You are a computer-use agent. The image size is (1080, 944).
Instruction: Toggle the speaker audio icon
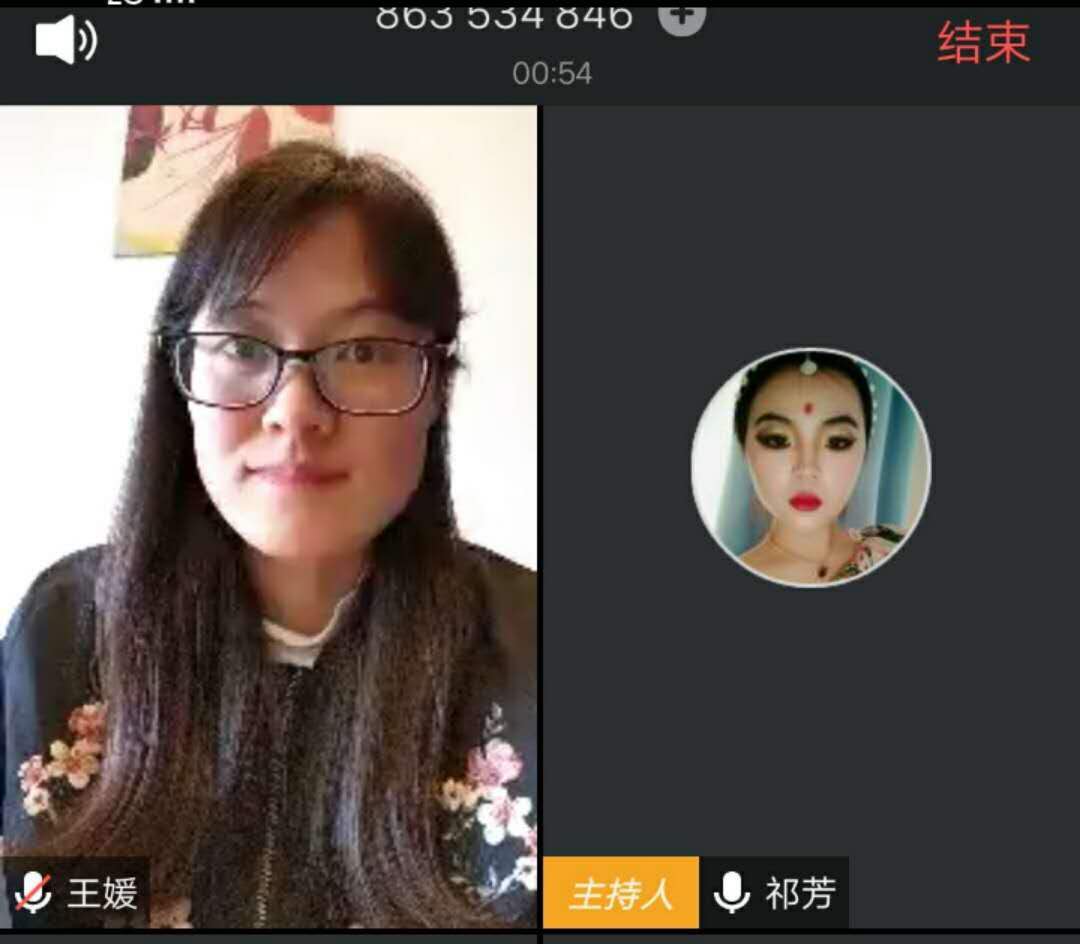[66, 42]
